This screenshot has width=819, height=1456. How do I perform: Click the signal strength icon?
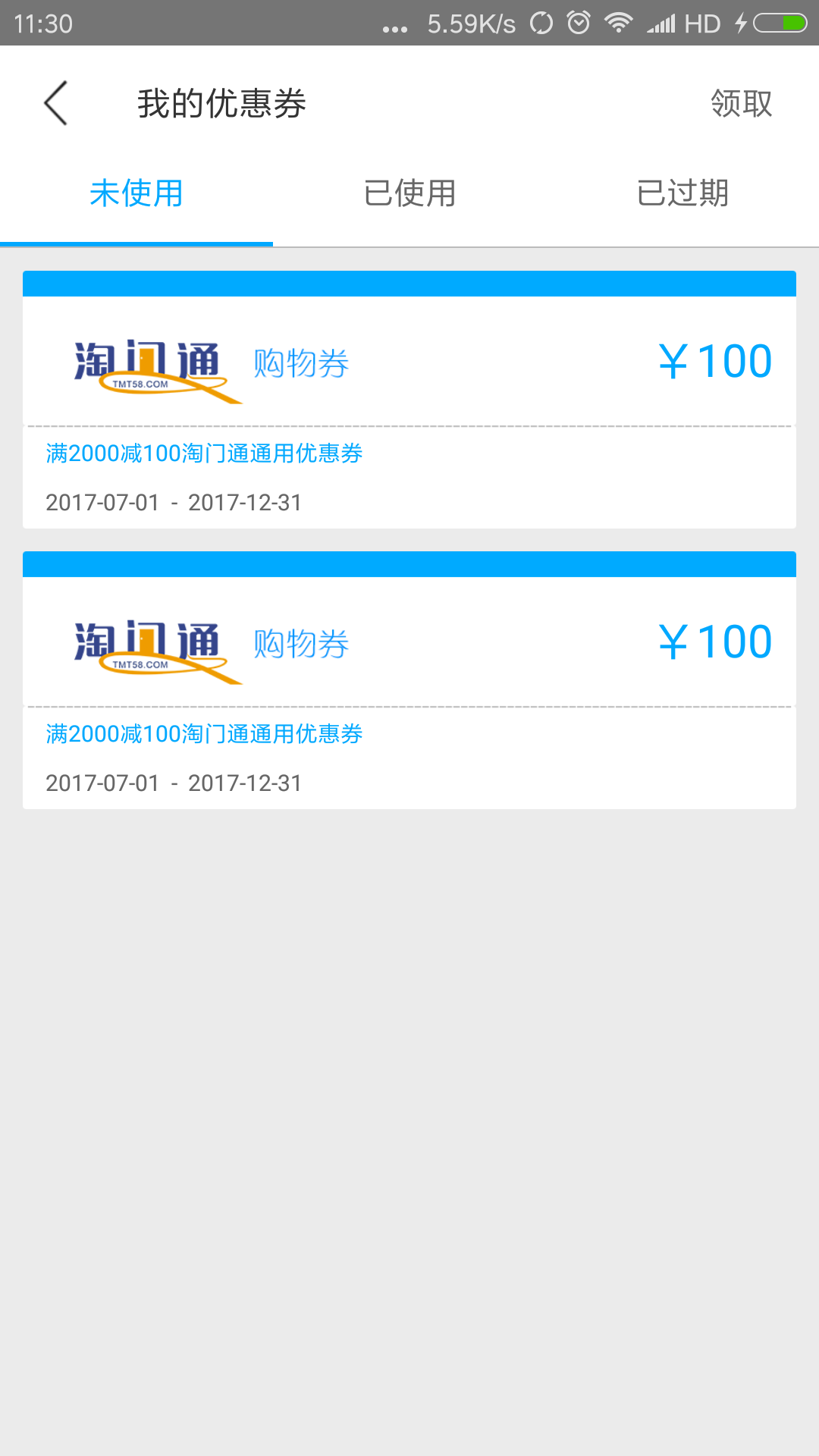[x=661, y=23]
